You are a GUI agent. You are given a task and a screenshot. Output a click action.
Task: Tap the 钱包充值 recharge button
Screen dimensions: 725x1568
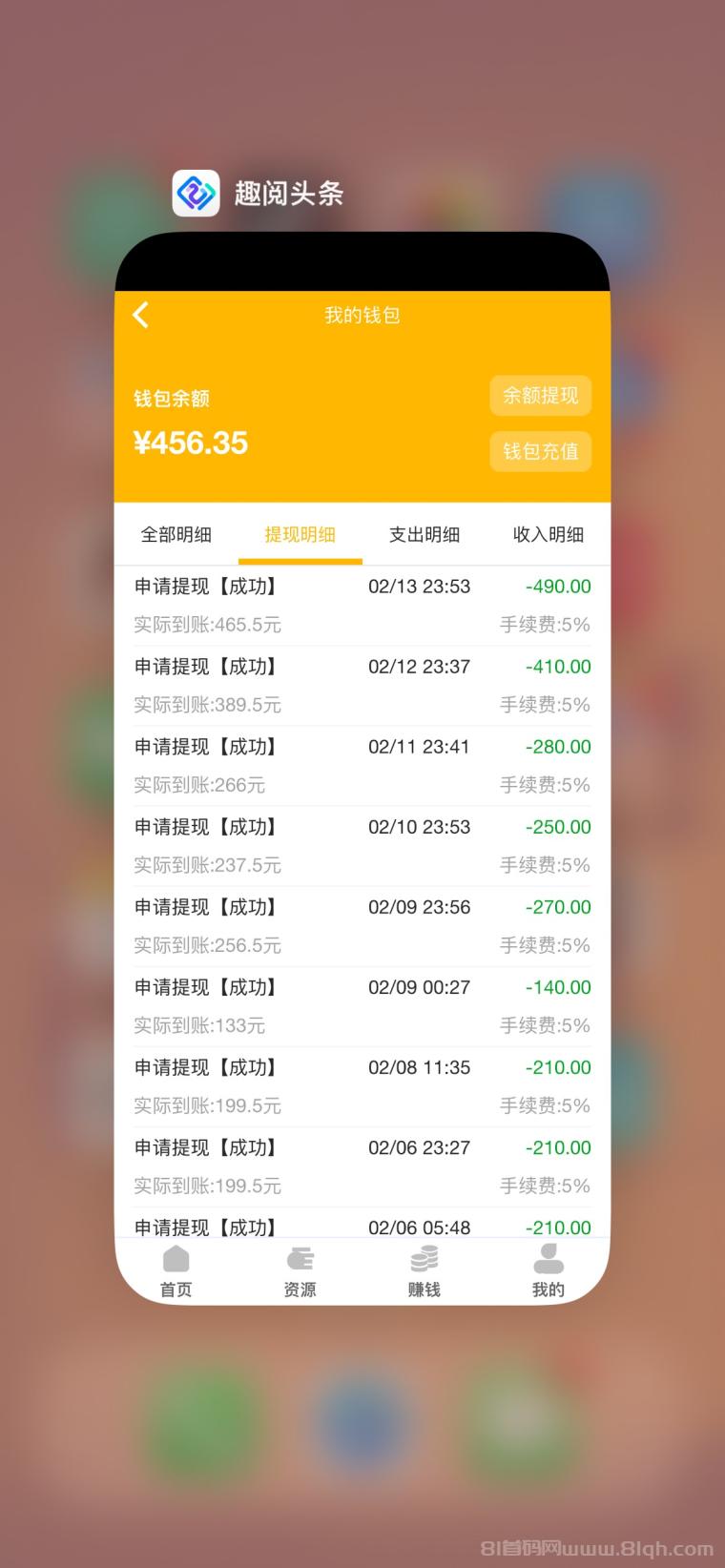tap(540, 451)
